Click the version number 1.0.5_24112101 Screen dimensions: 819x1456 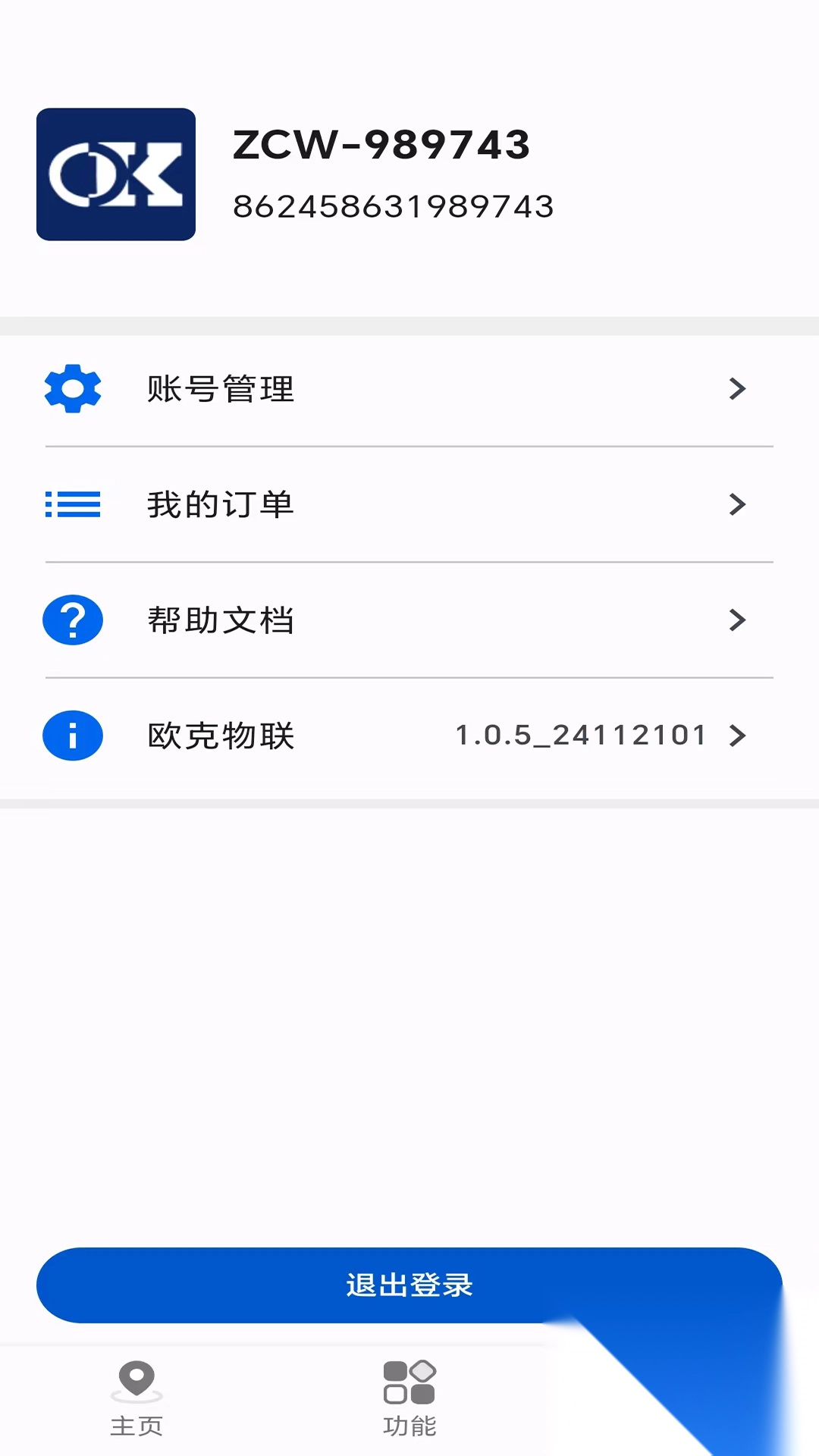click(x=582, y=735)
